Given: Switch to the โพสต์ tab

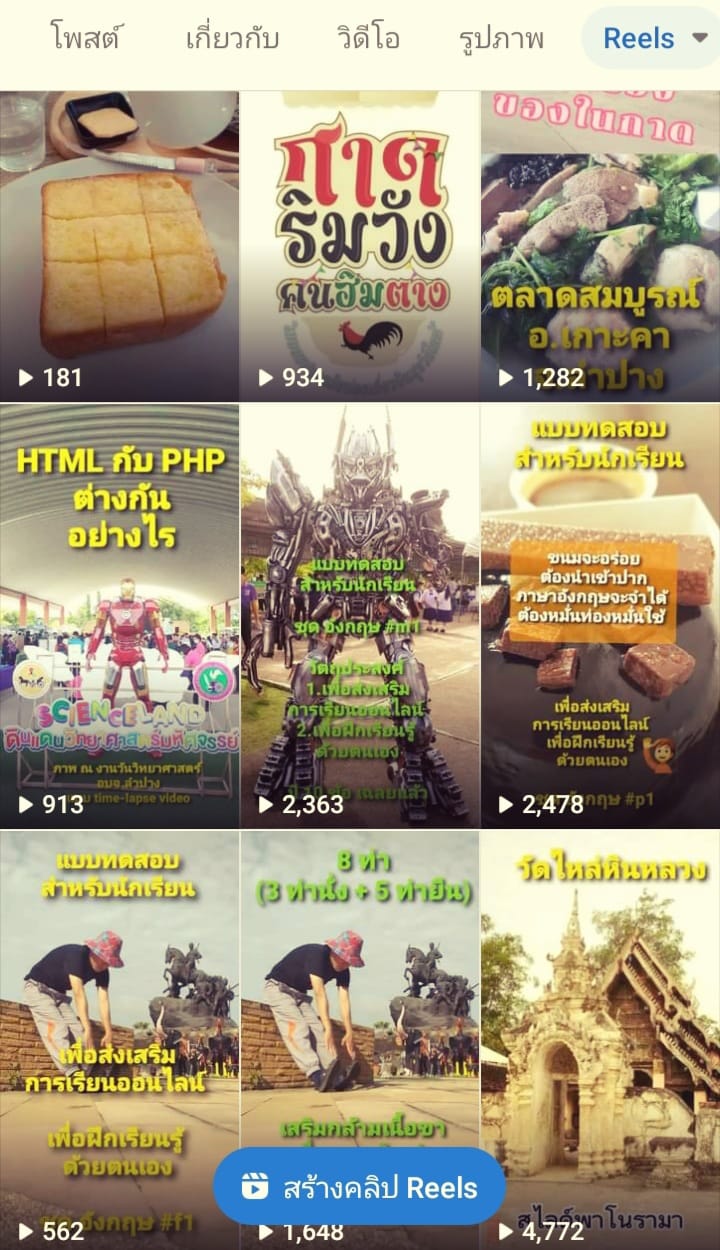Looking at the screenshot, I should pyautogui.click(x=85, y=39).
